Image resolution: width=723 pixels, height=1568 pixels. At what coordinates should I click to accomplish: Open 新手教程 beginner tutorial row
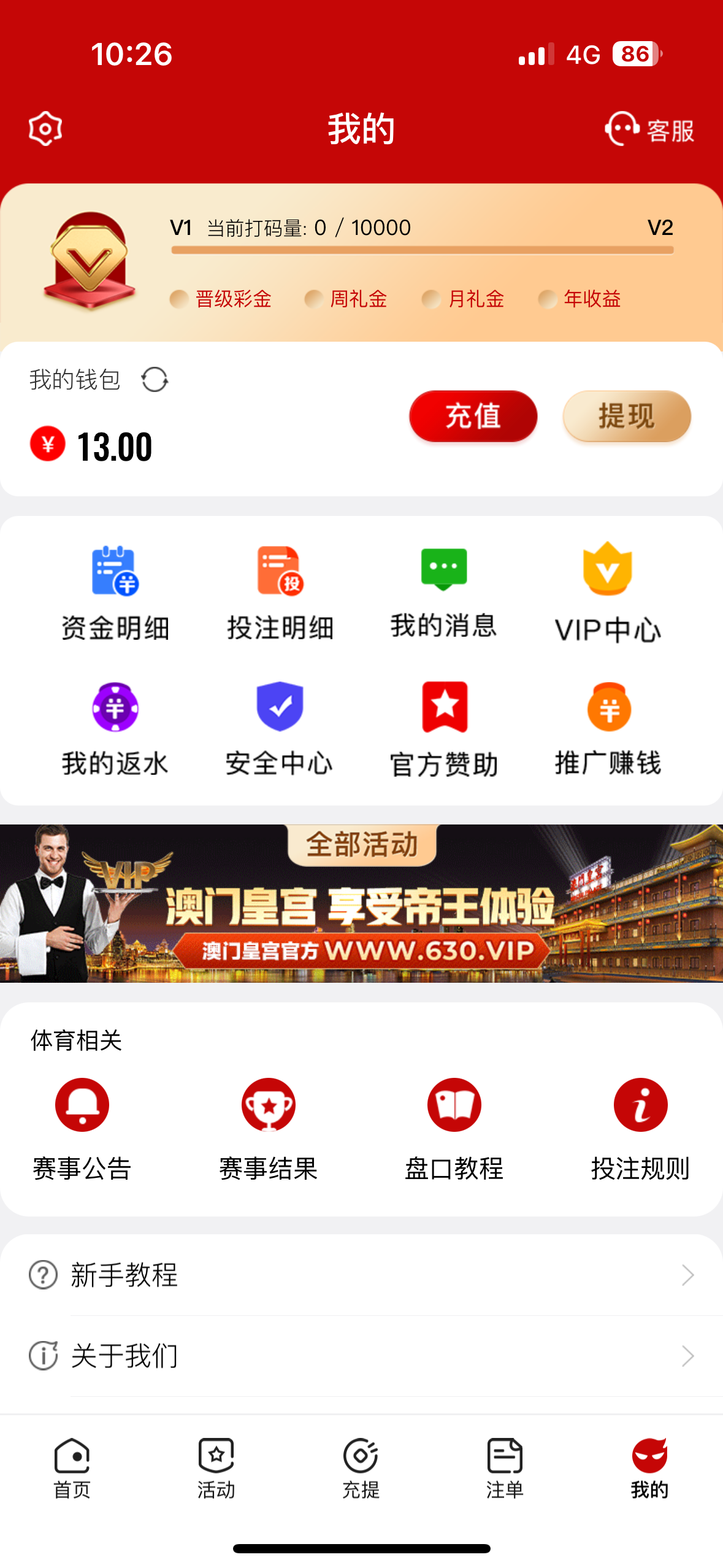tap(361, 1275)
